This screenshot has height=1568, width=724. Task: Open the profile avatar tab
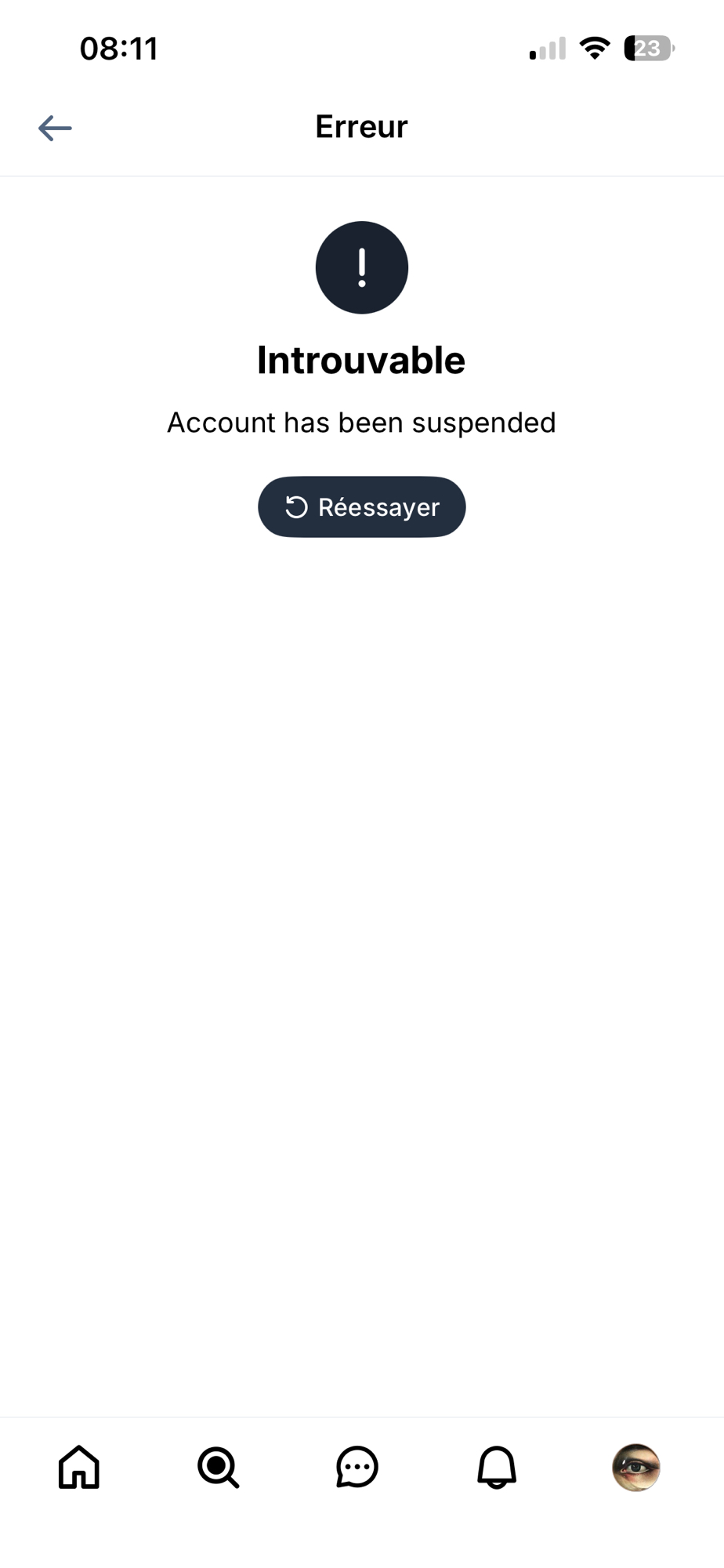click(x=635, y=1467)
